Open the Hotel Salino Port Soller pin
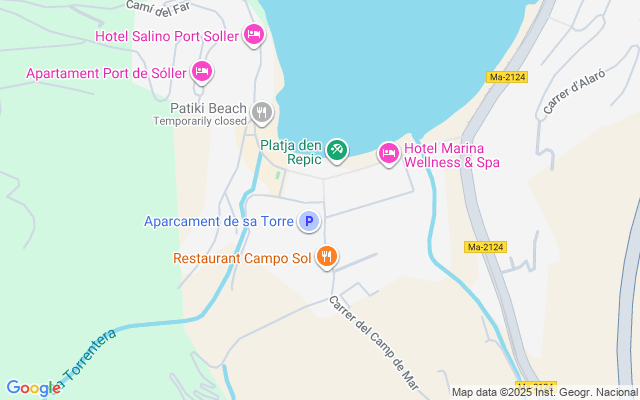The height and width of the screenshot is (400, 640). [254, 34]
